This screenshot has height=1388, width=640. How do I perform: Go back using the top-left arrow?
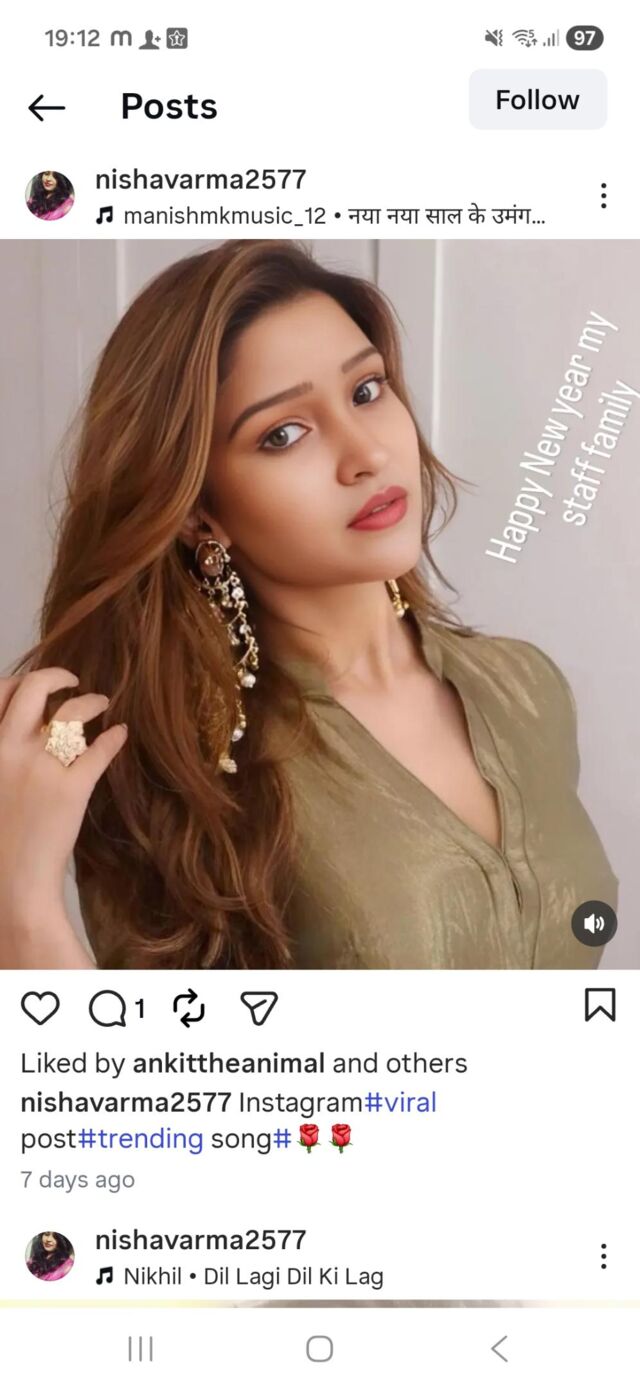coord(46,107)
